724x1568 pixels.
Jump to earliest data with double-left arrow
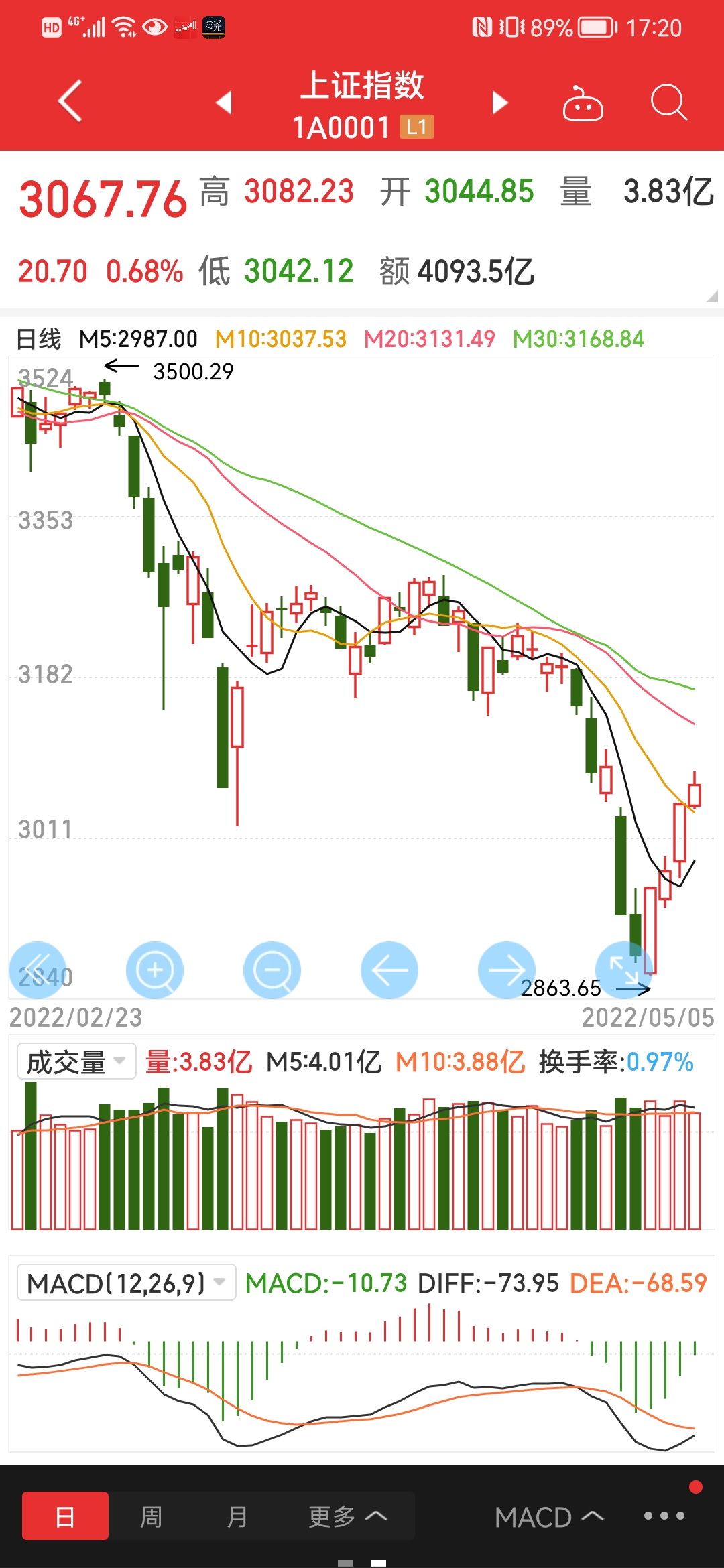tap(38, 970)
